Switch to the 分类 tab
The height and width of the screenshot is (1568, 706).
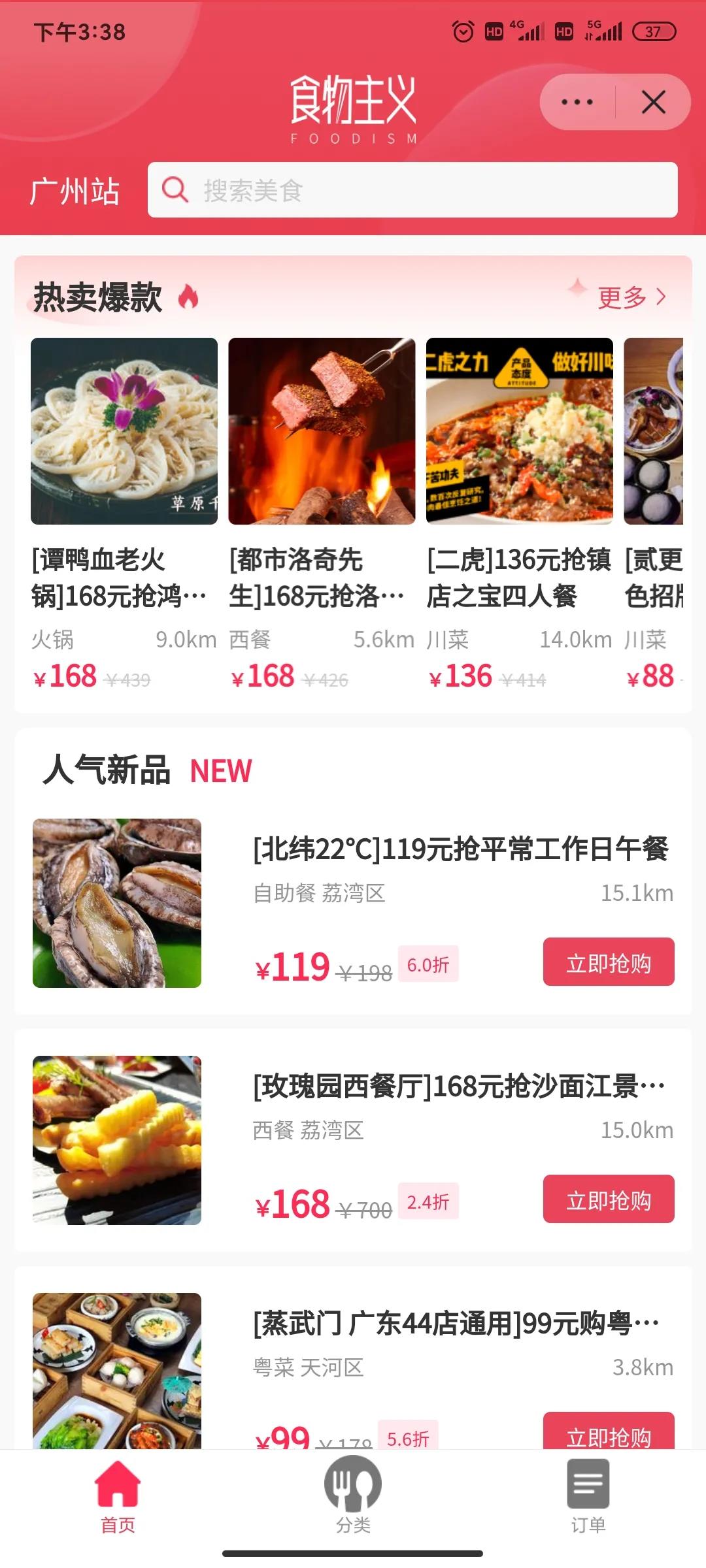tap(353, 1496)
